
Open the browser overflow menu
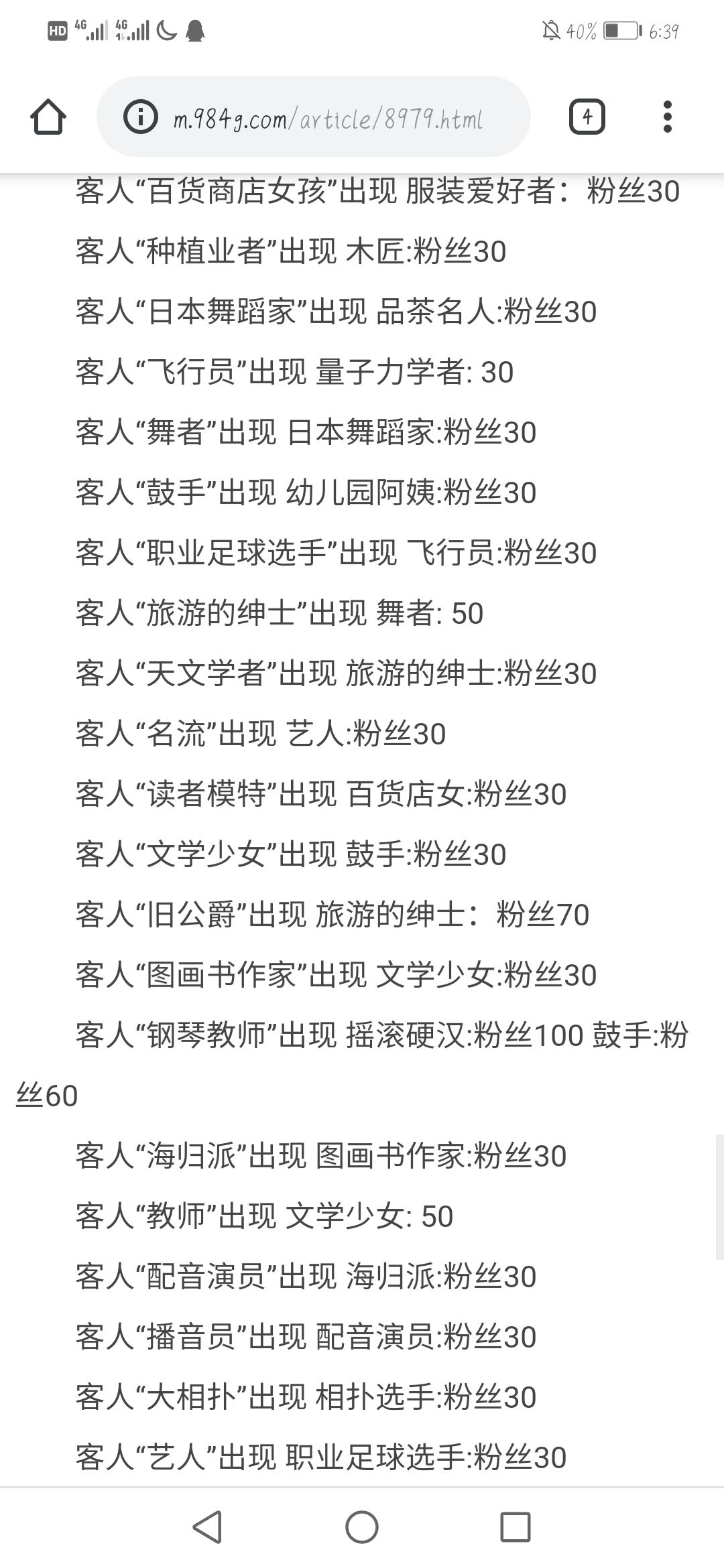click(x=667, y=117)
